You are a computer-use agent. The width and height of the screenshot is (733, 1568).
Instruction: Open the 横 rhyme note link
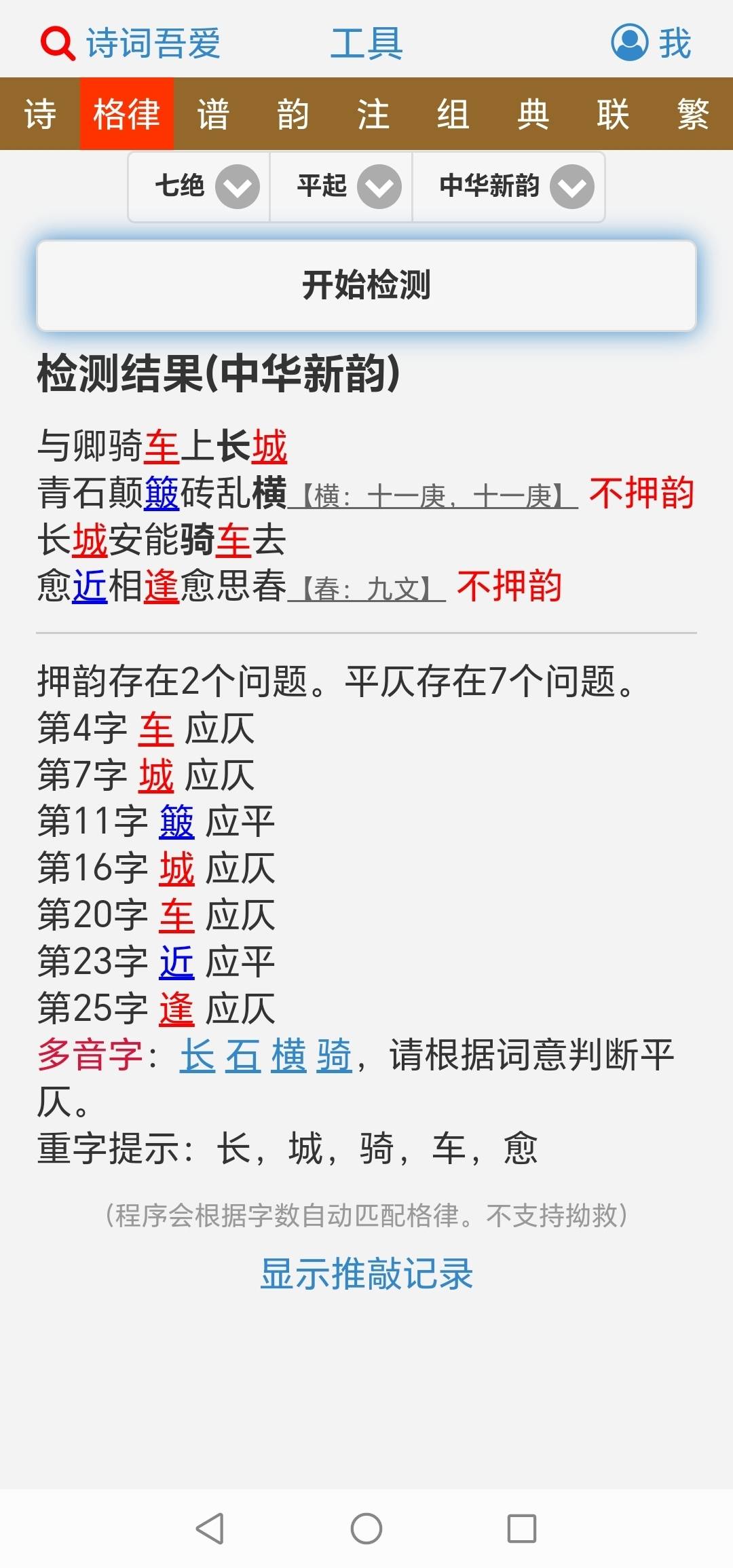pos(433,496)
